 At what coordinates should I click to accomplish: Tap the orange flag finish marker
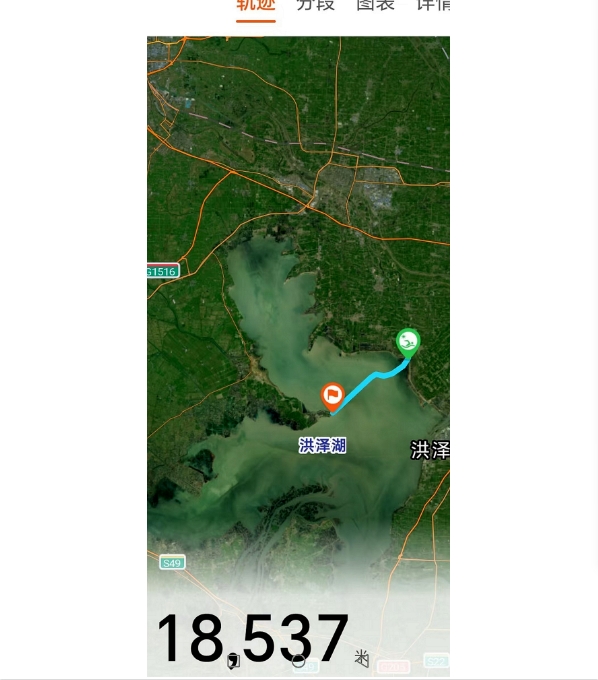(333, 397)
